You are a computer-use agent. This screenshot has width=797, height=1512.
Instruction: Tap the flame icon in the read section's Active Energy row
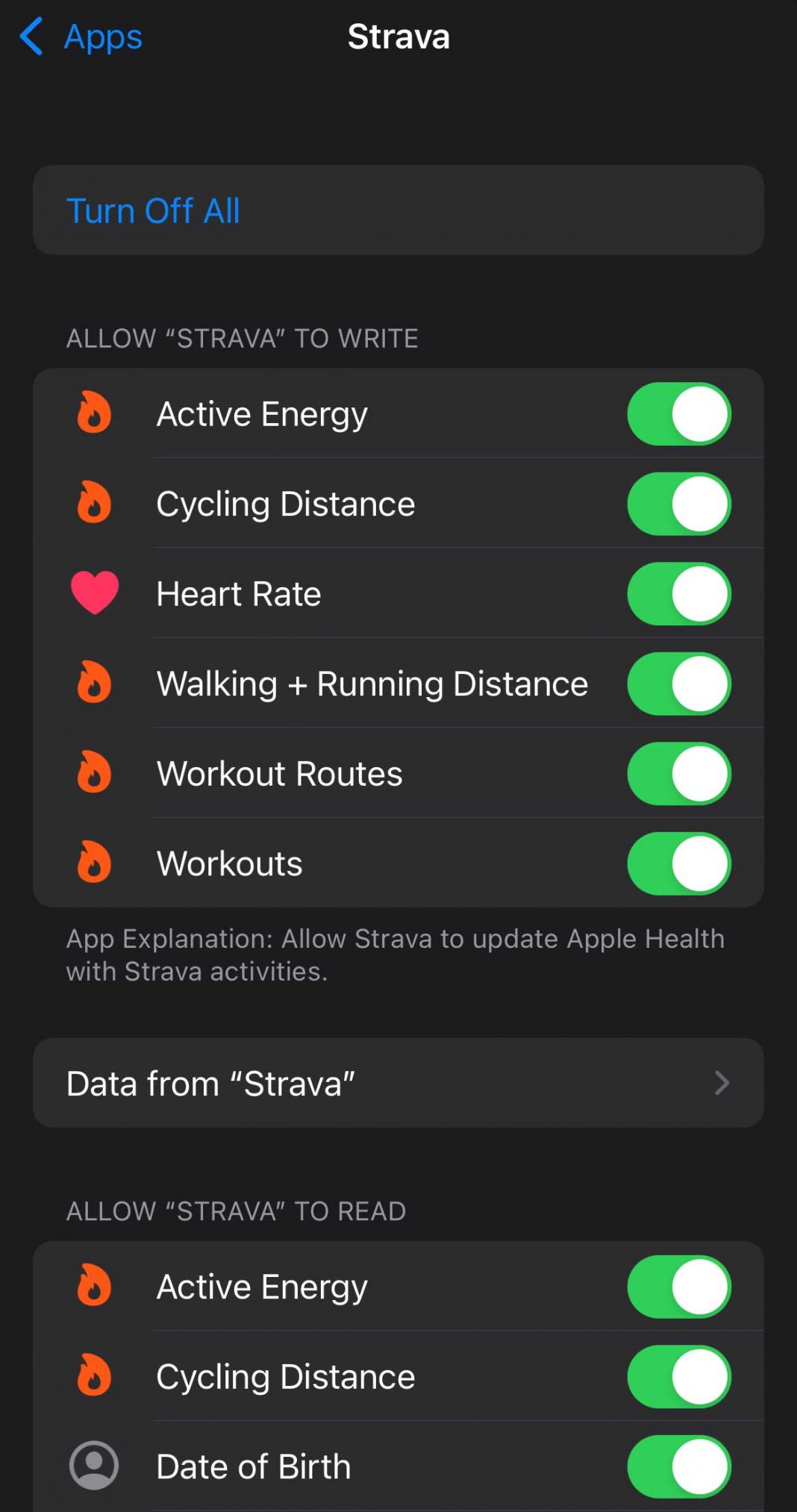click(94, 1285)
